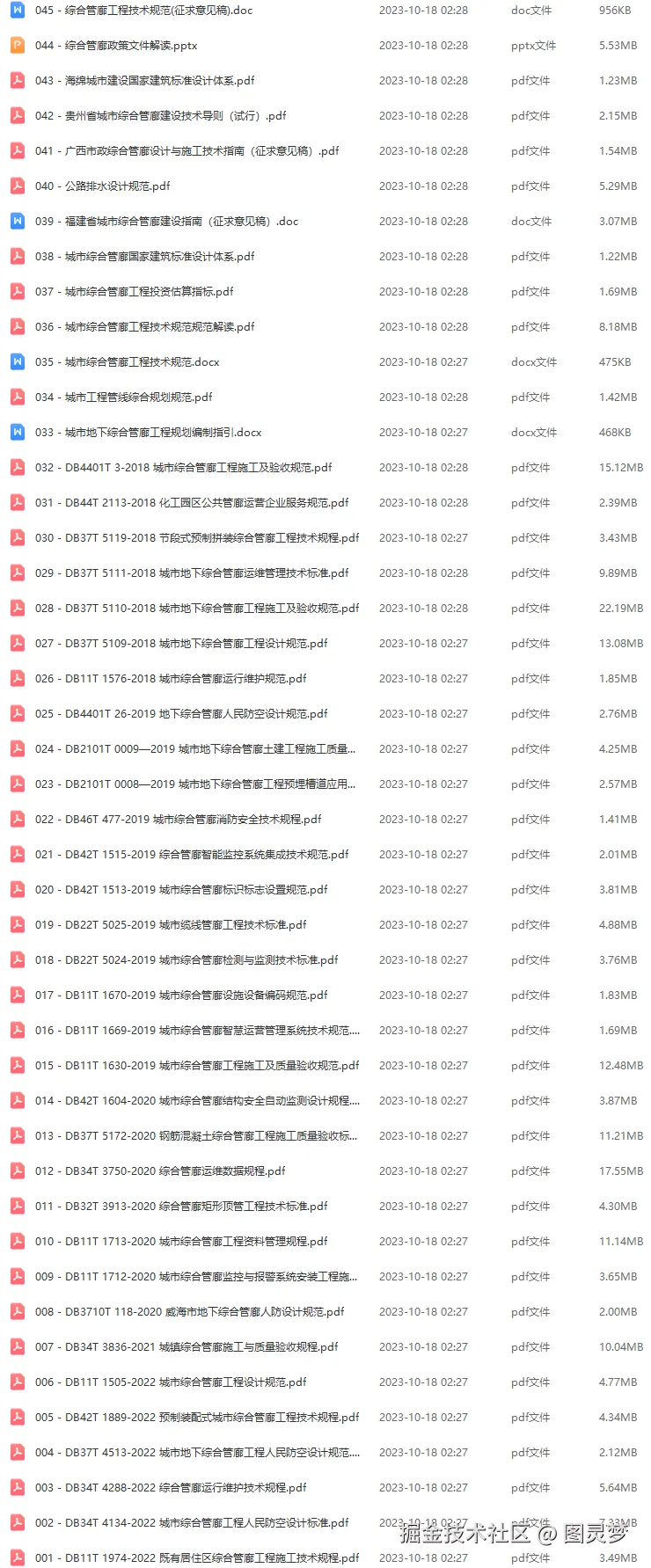Click the Word icon for 035 城市综合管廊工程技术规范
Image resolution: width=651 pixels, height=1568 pixels.
[x=17, y=361]
